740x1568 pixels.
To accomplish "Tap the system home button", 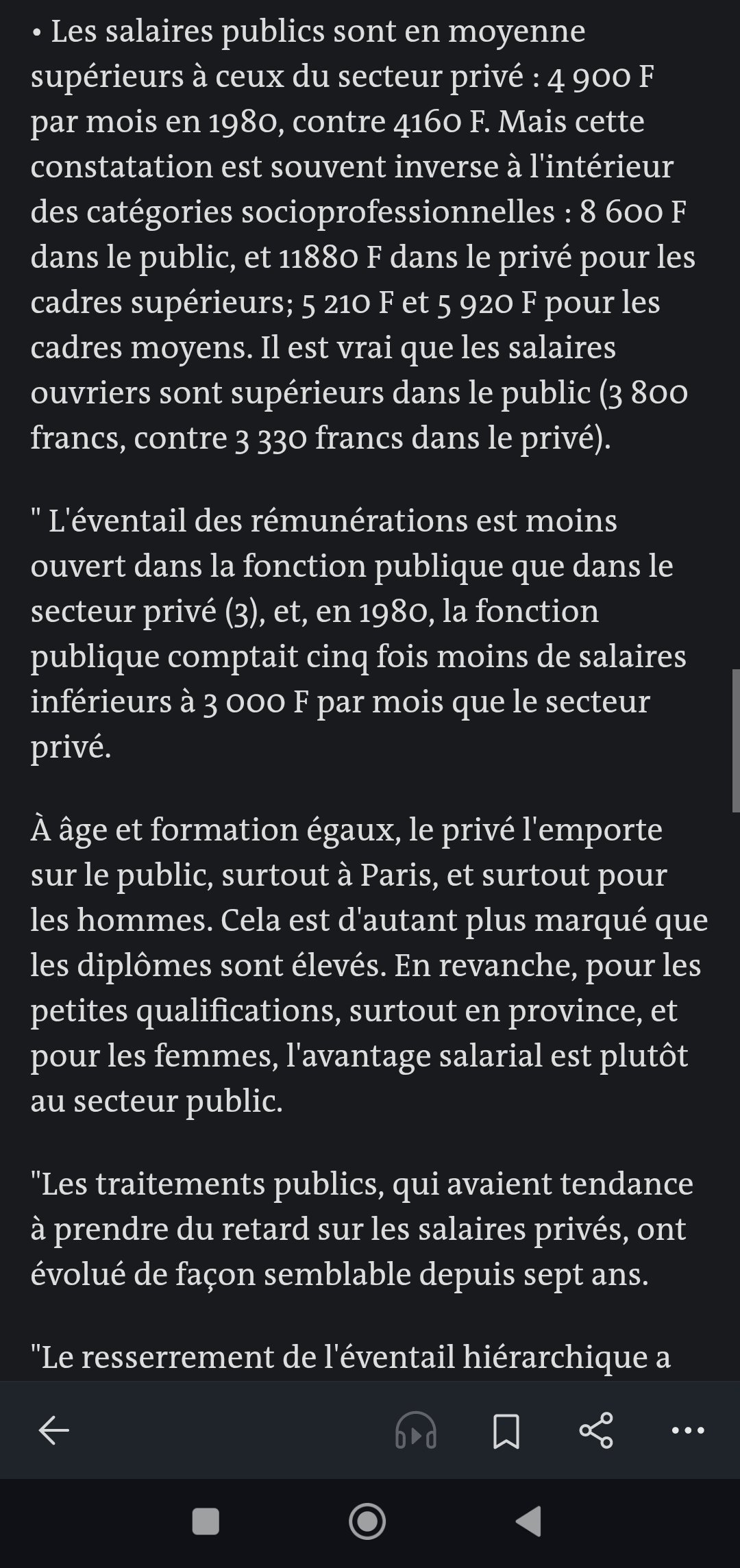I will (x=367, y=1522).
